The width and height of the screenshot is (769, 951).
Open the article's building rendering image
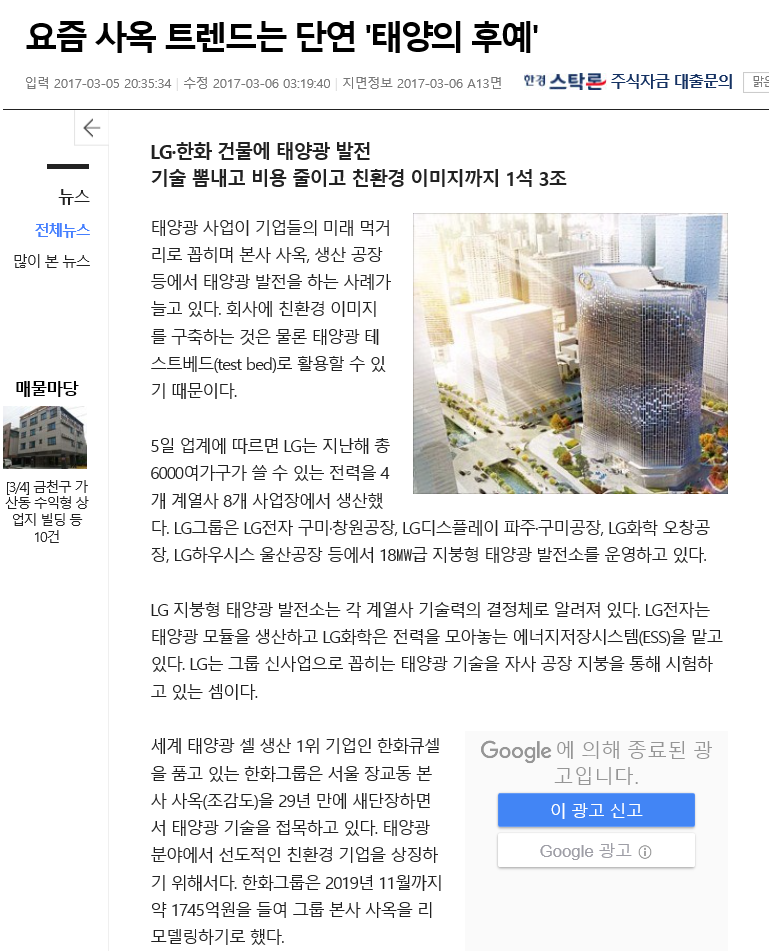570,353
